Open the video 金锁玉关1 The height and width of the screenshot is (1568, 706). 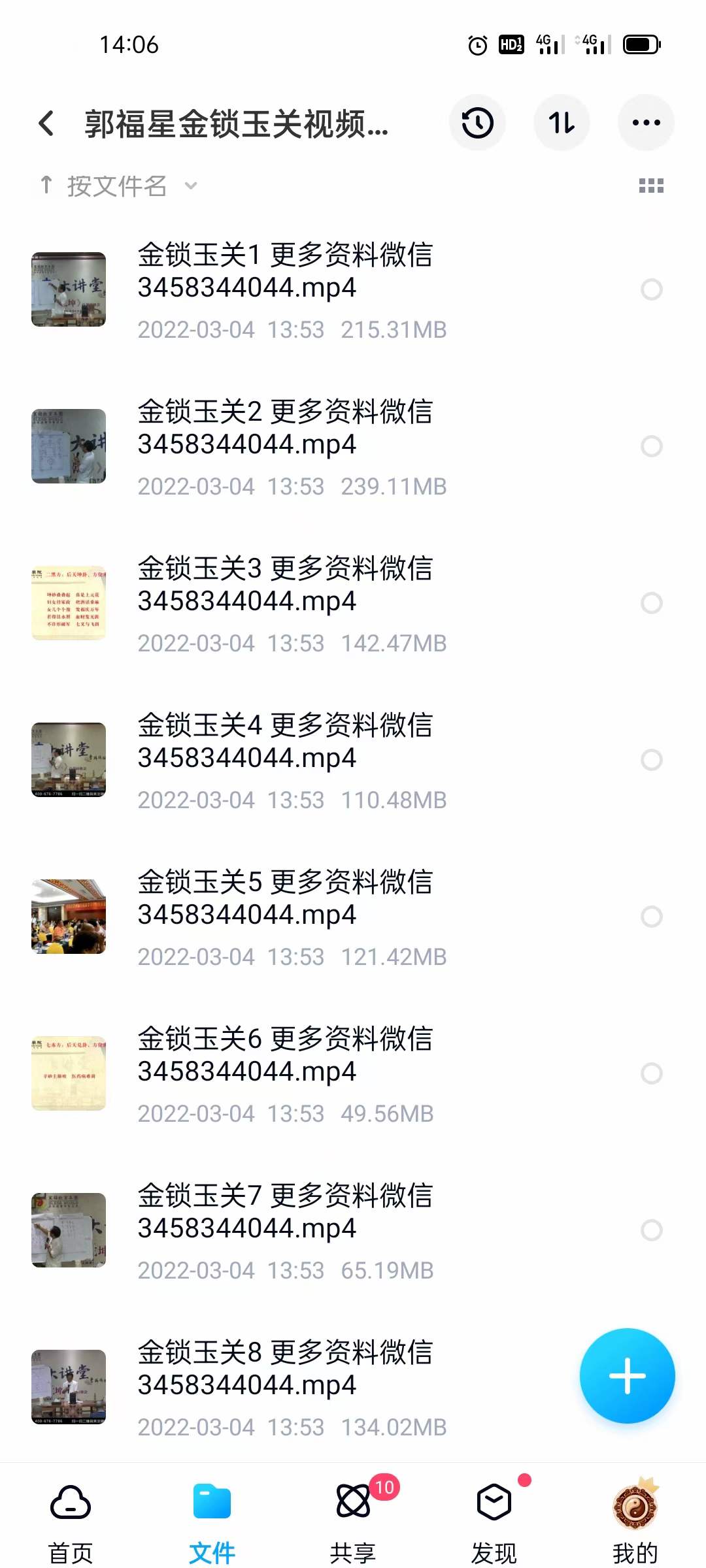pos(285,271)
